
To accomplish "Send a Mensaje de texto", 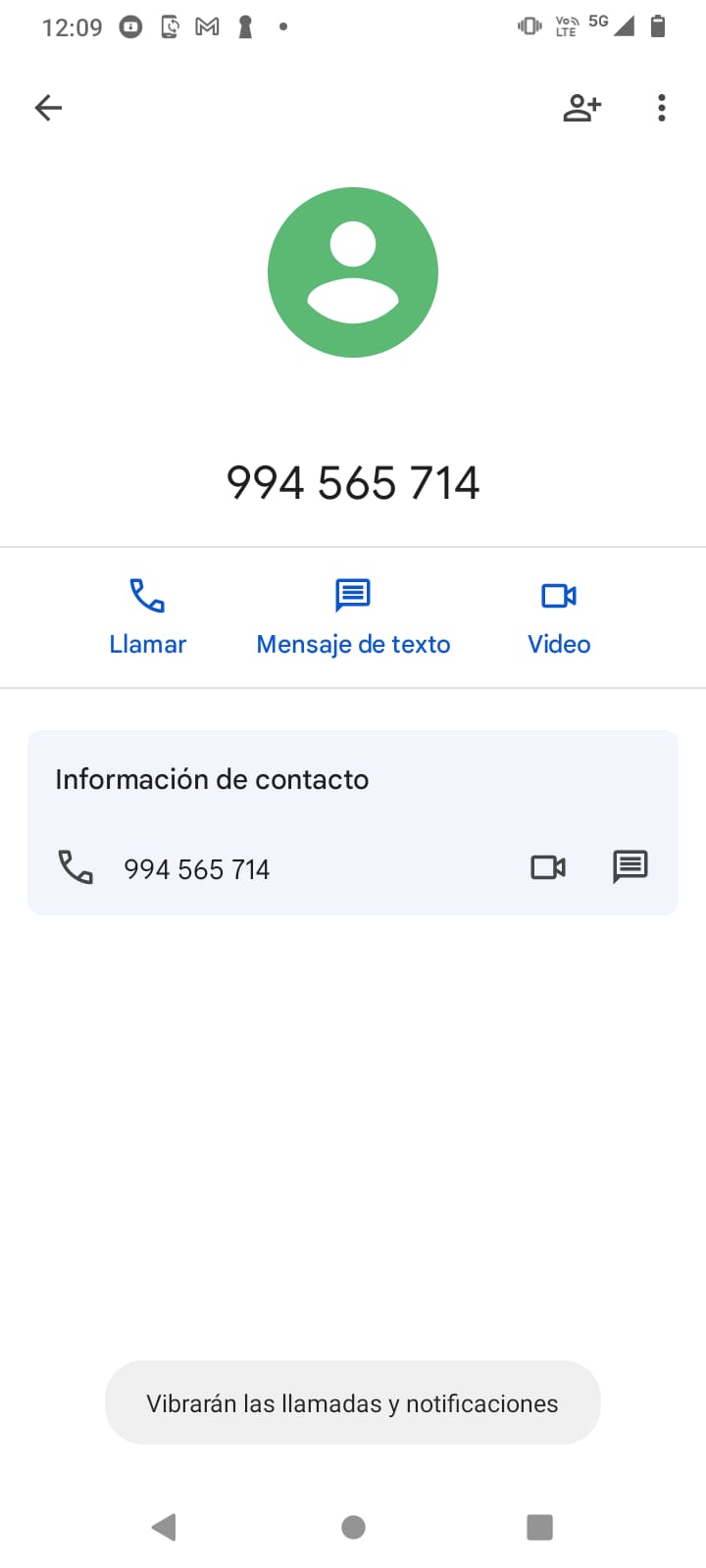I will click(x=353, y=617).
